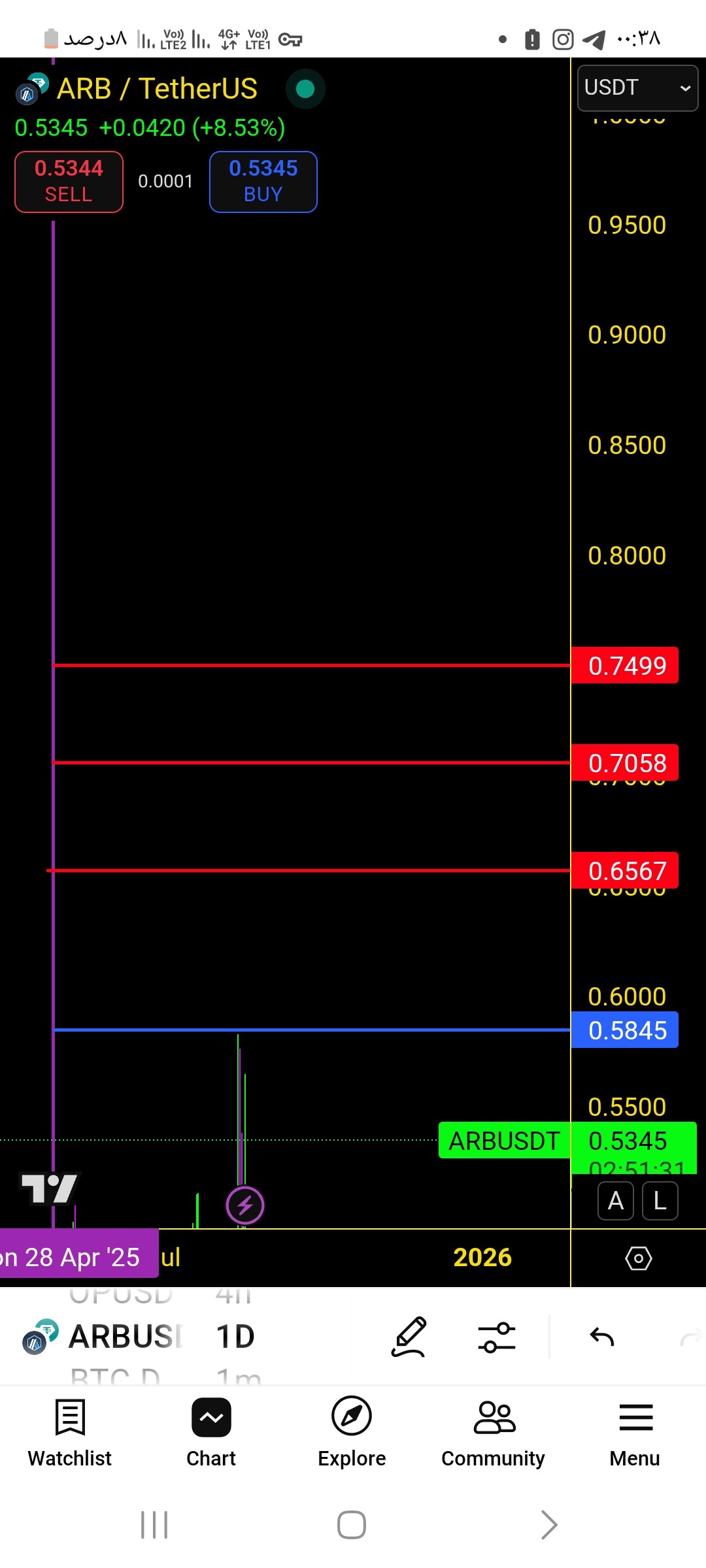Open the indicators and settings sliders icon
This screenshot has height=1568, width=706.
[497, 1337]
